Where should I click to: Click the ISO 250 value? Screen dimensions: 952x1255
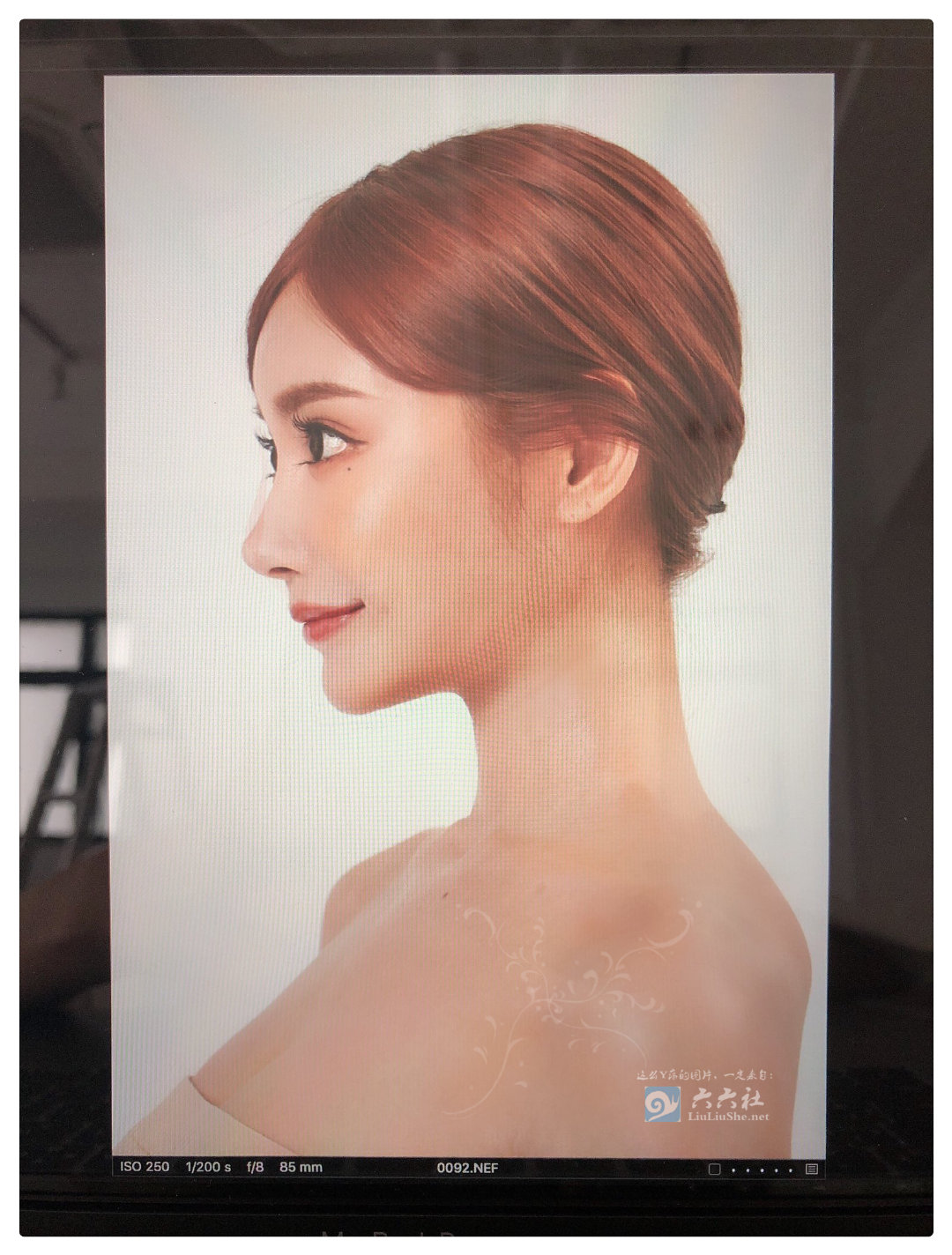[145, 1167]
